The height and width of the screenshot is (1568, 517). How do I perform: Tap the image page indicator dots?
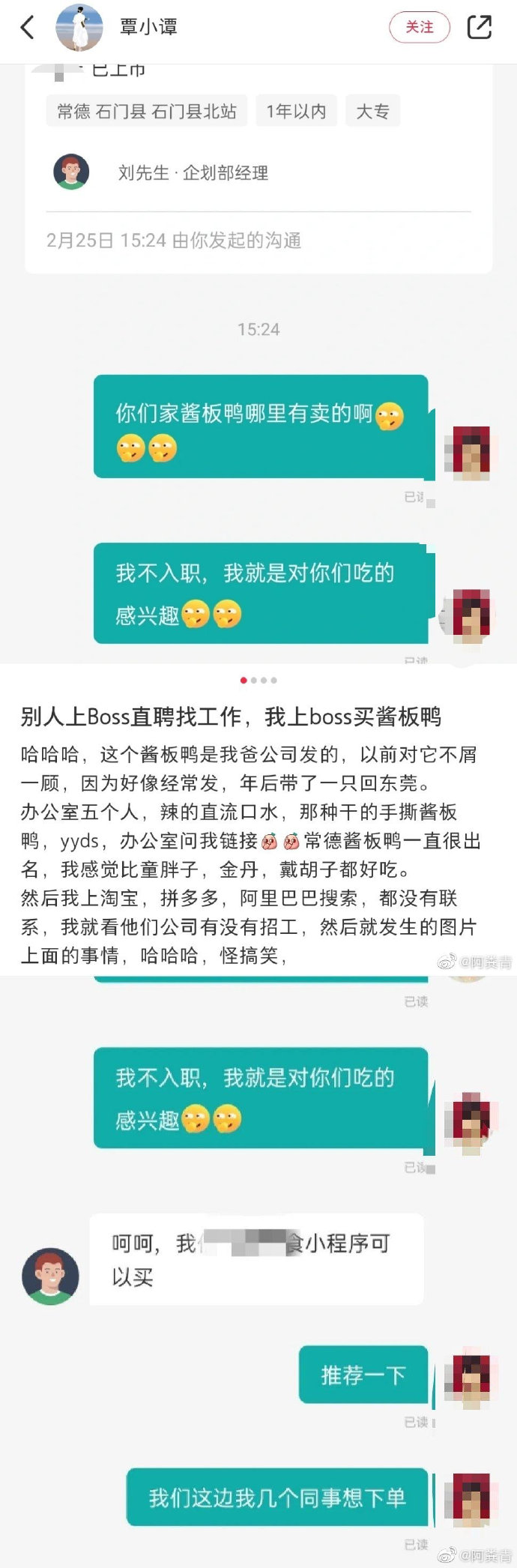[x=258, y=681]
